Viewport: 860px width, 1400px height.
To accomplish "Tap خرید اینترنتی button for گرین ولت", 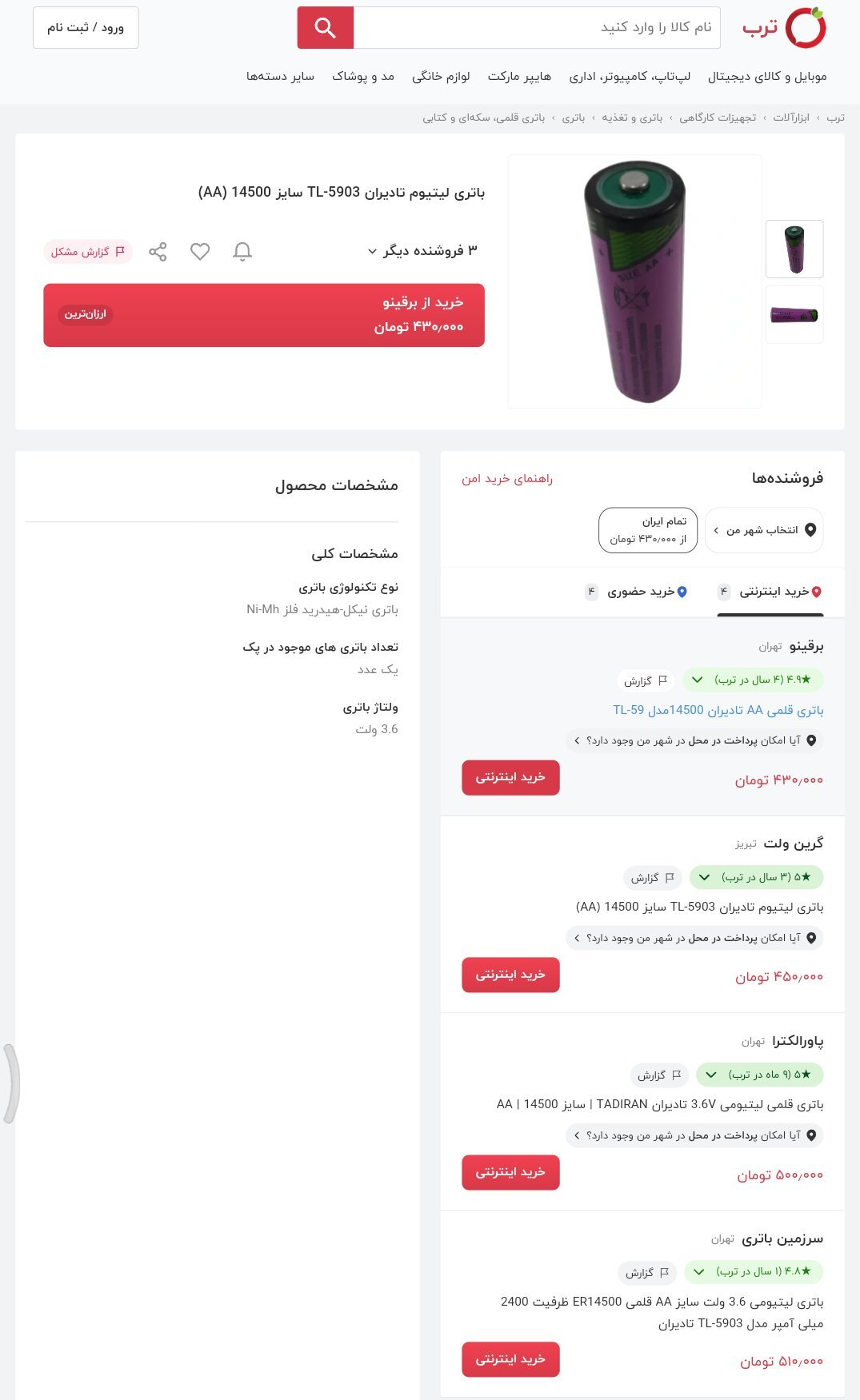I will [510, 975].
